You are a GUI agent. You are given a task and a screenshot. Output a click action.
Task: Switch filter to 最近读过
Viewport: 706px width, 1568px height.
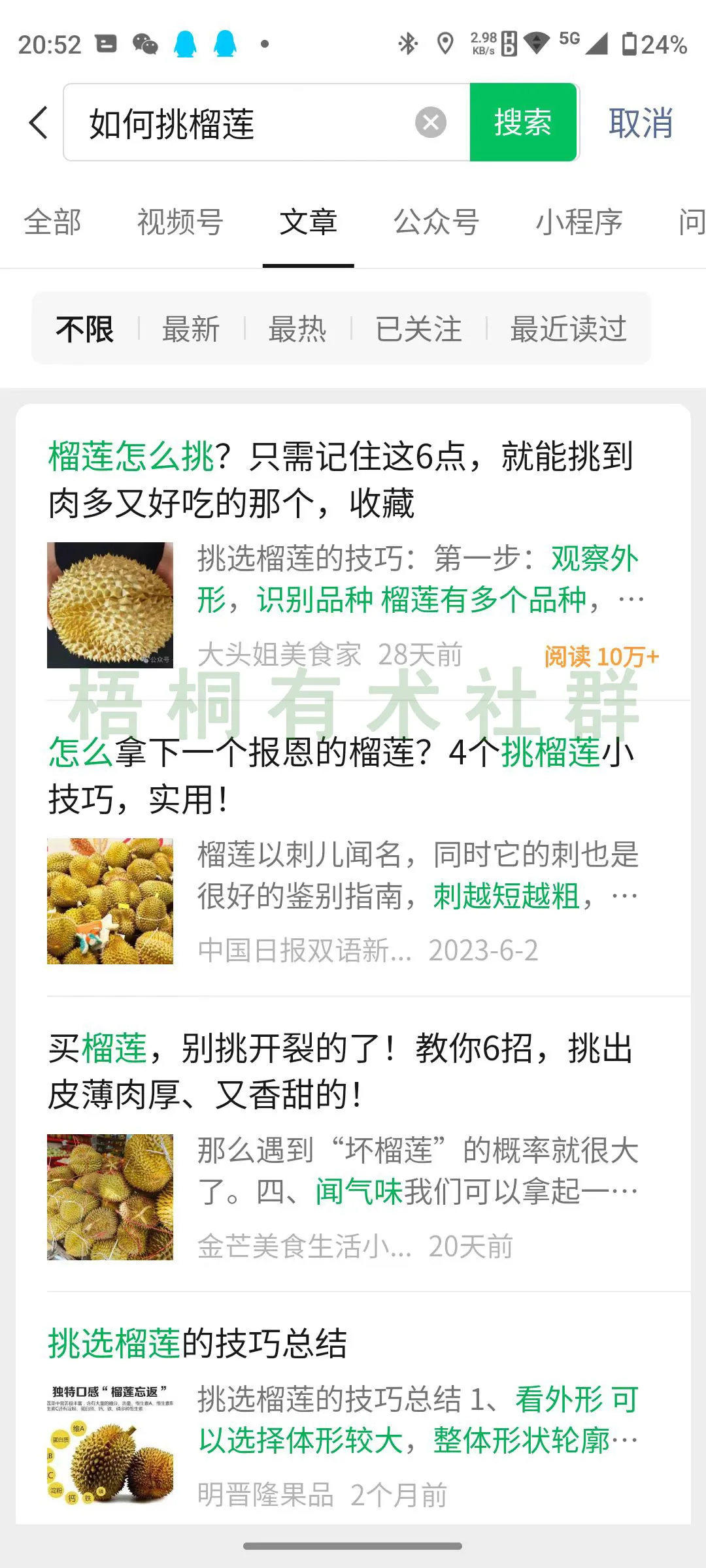[567, 330]
